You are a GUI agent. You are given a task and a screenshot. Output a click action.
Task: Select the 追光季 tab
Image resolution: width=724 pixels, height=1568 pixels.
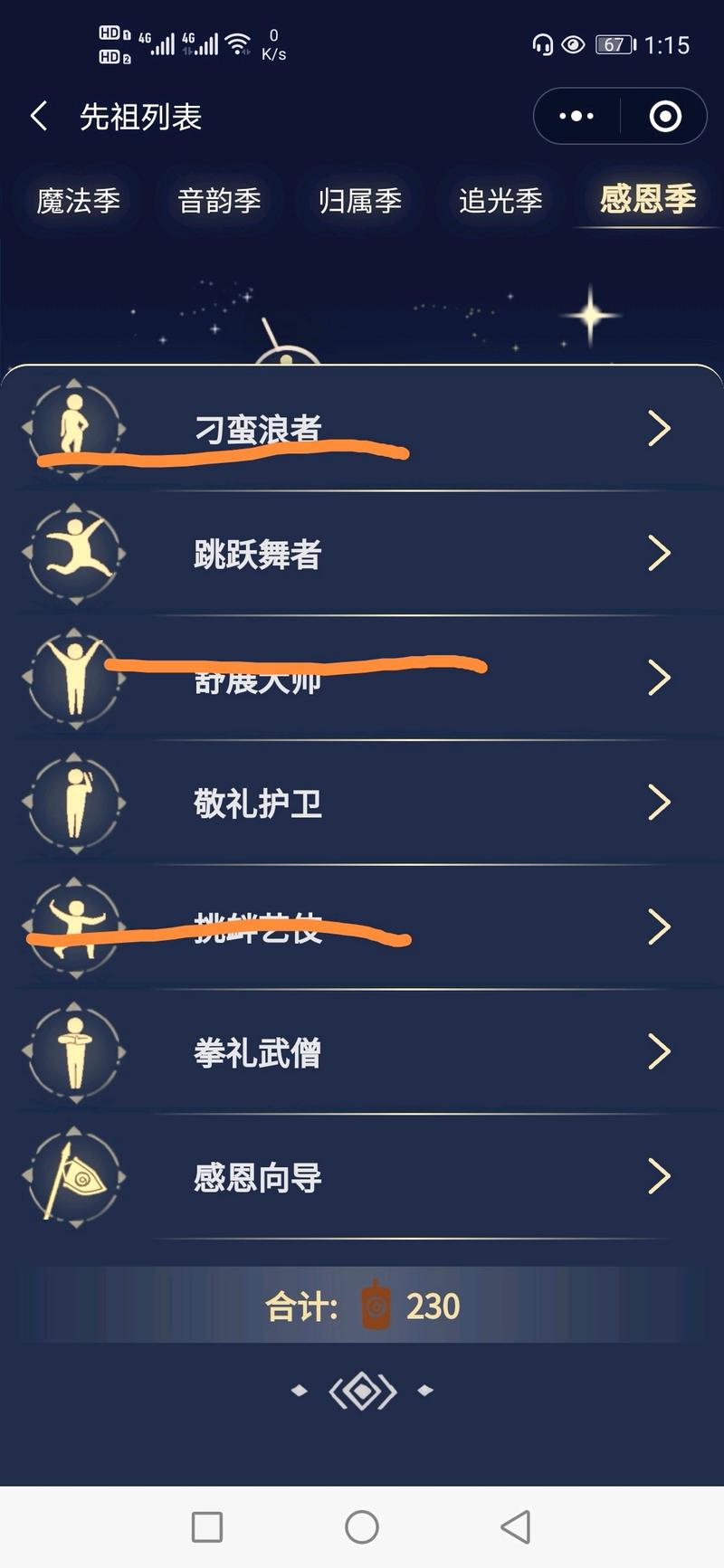[500, 201]
